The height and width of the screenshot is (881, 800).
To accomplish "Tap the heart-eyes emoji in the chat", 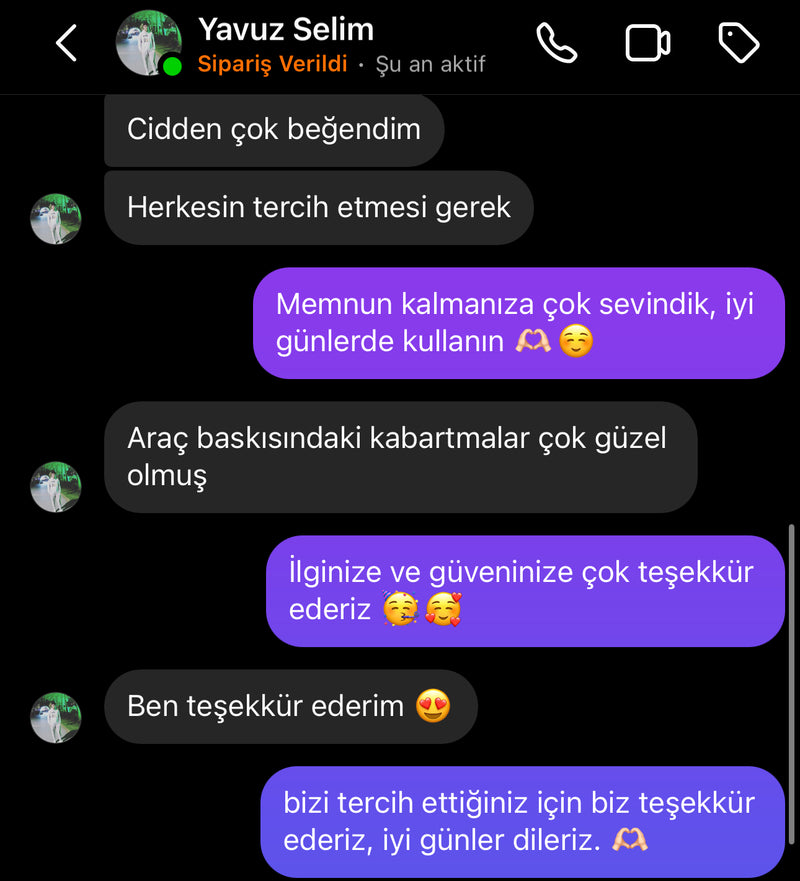I will coord(431,706).
